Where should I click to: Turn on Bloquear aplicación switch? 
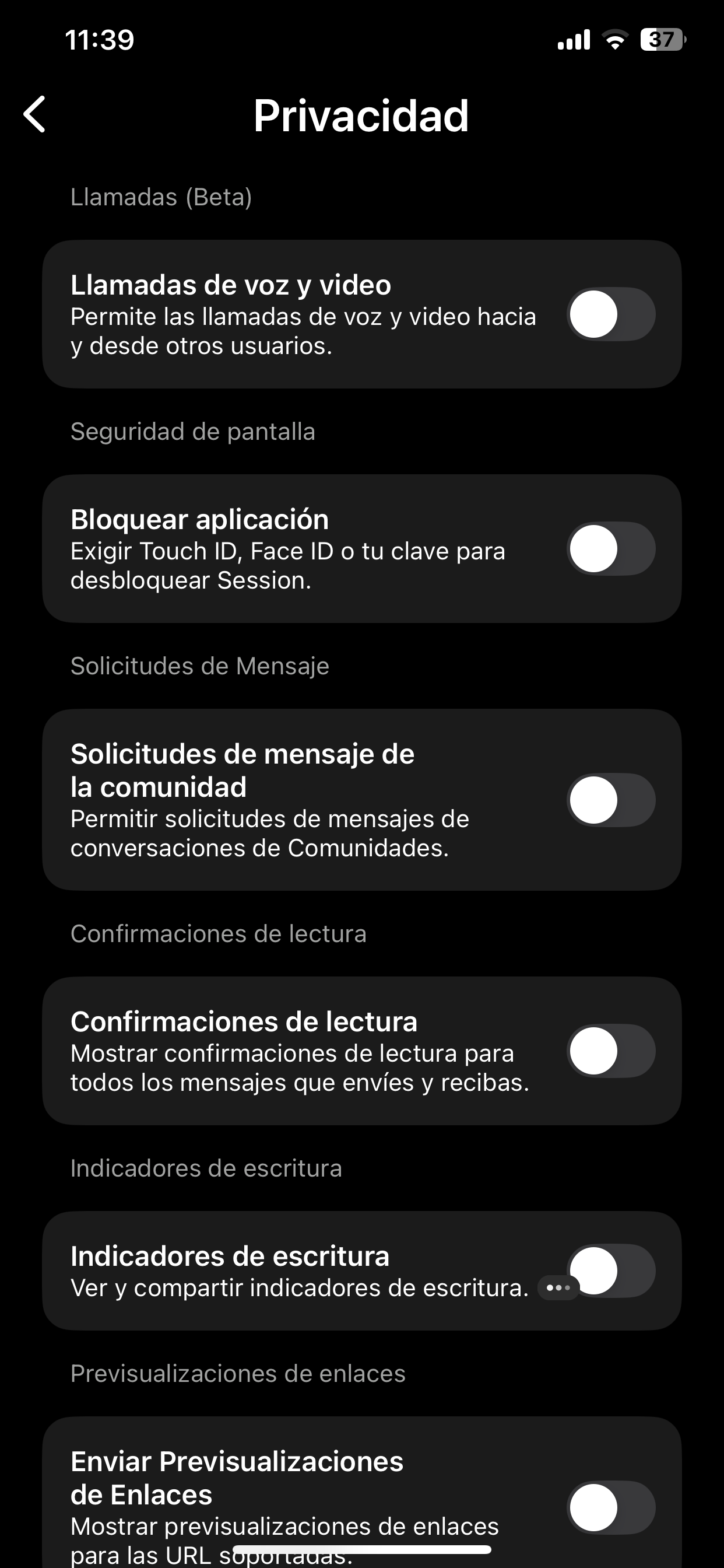point(611,548)
